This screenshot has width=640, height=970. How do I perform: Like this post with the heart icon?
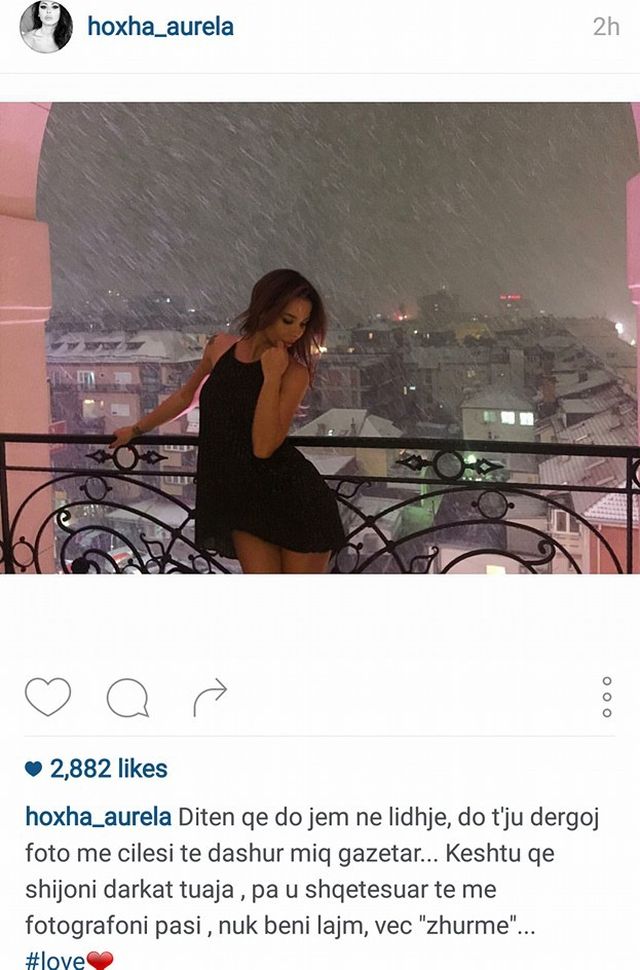(48, 697)
